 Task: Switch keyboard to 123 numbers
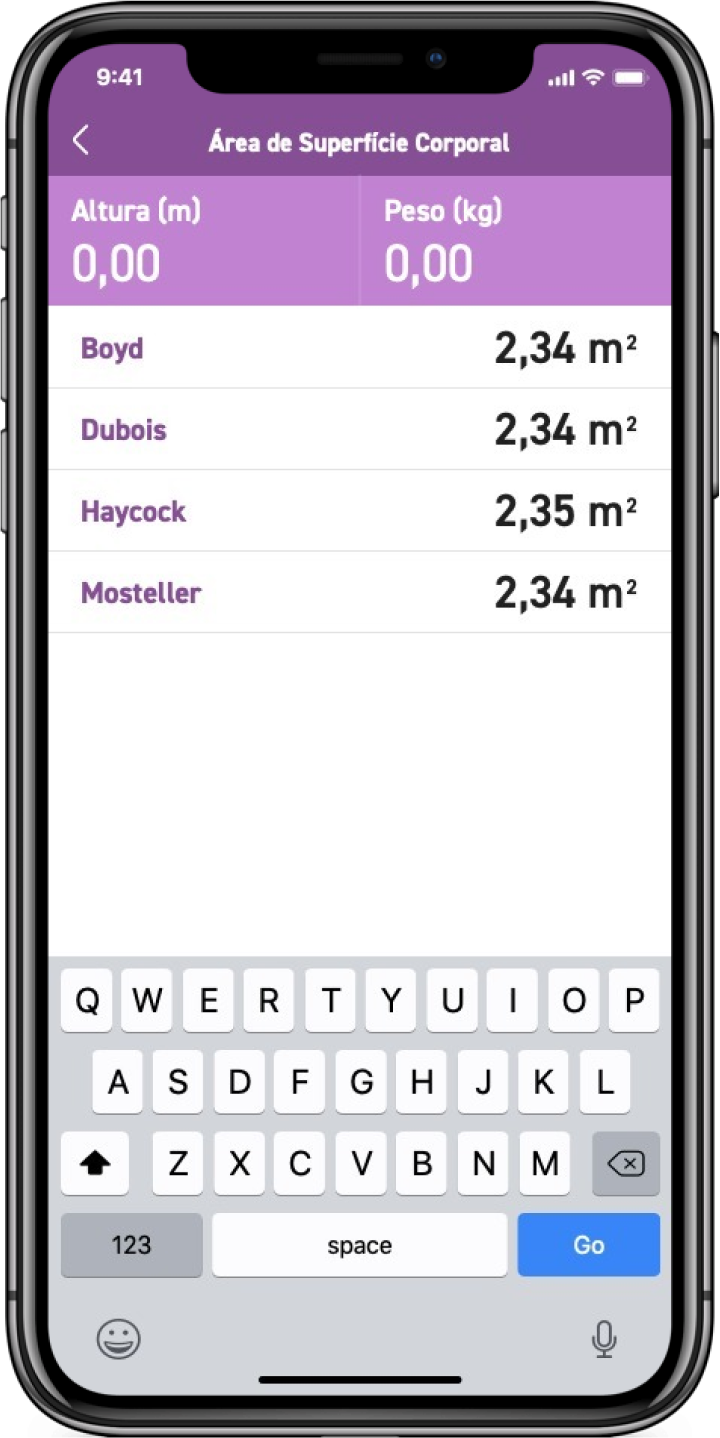[132, 1245]
